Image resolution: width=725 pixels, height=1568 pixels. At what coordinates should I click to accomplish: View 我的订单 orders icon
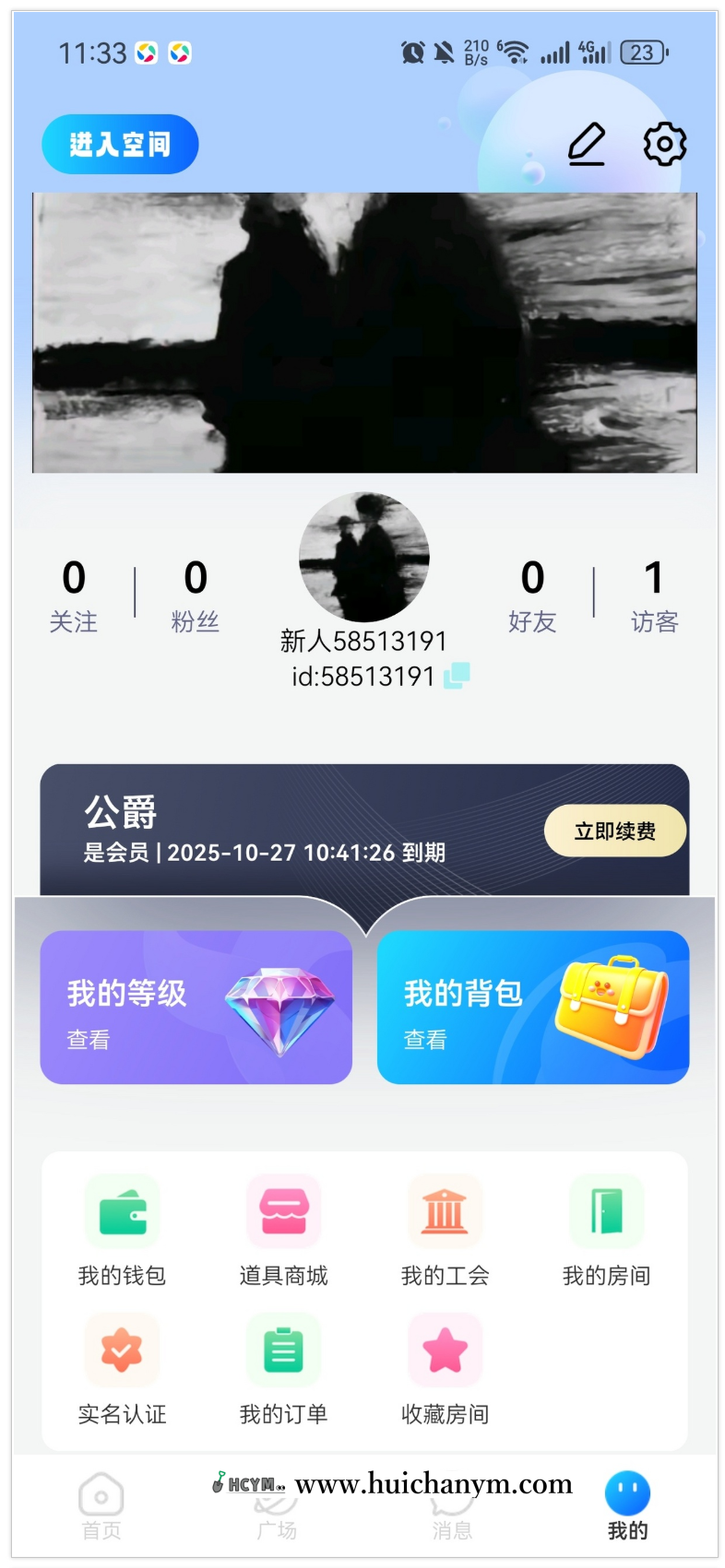282,1350
